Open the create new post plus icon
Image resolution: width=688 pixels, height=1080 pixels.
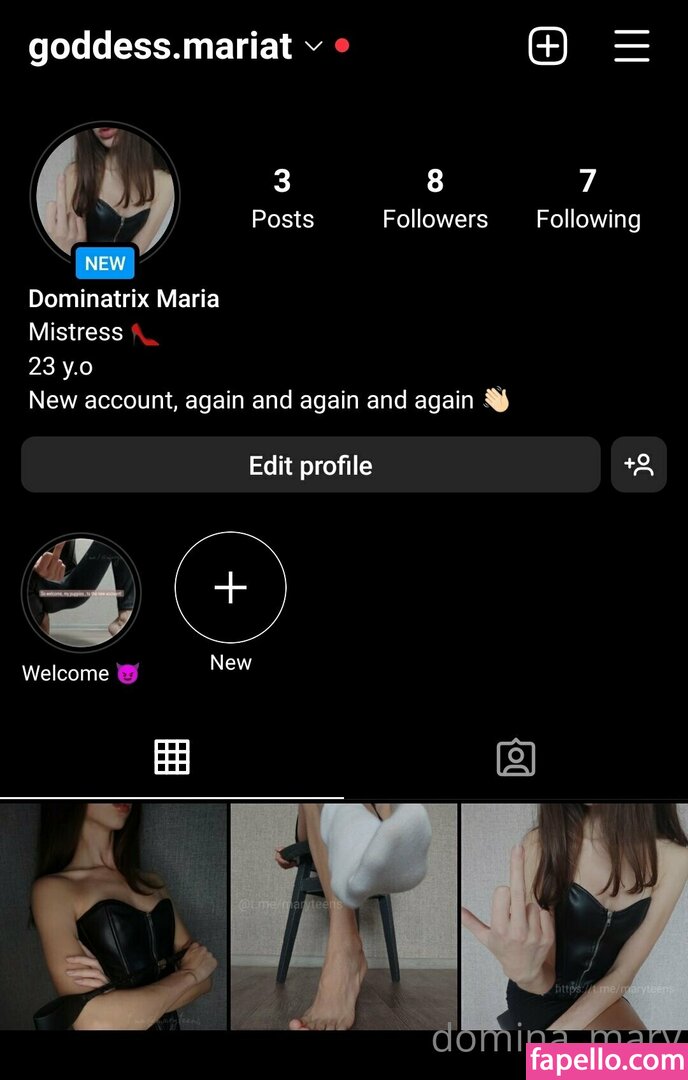pos(547,46)
